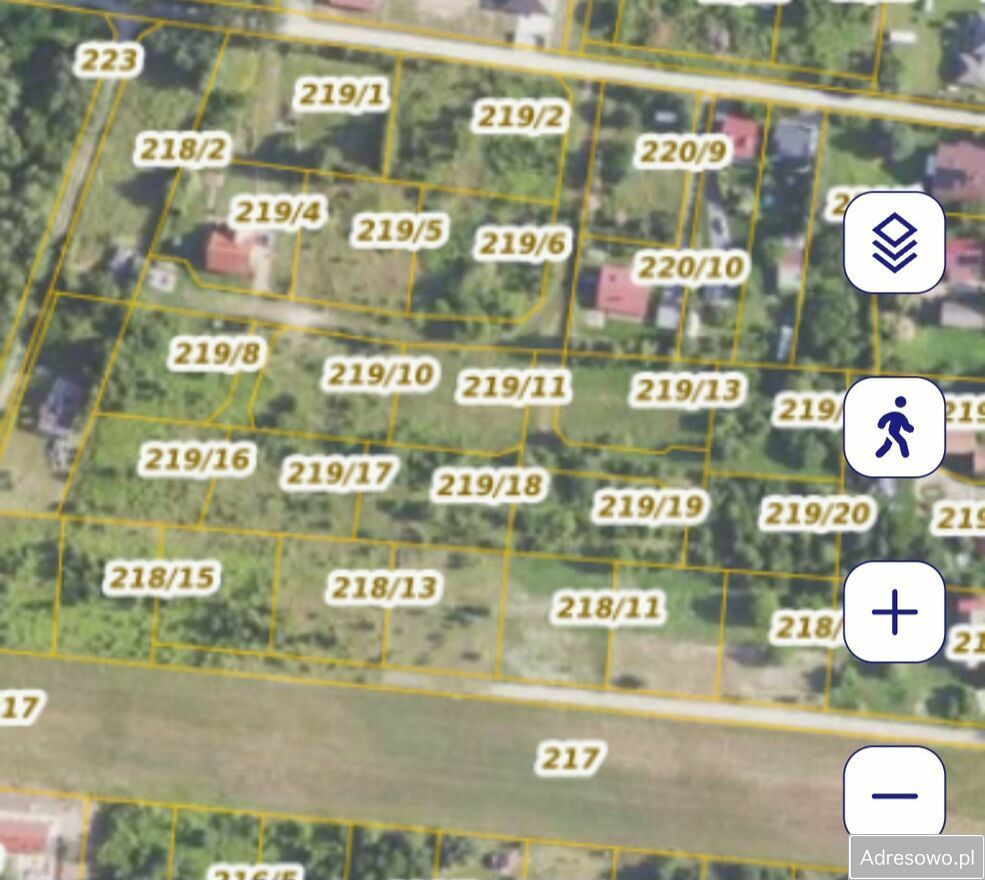Activate the walking figure button
This screenshot has height=880, width=985.
[x=894, y=428]
